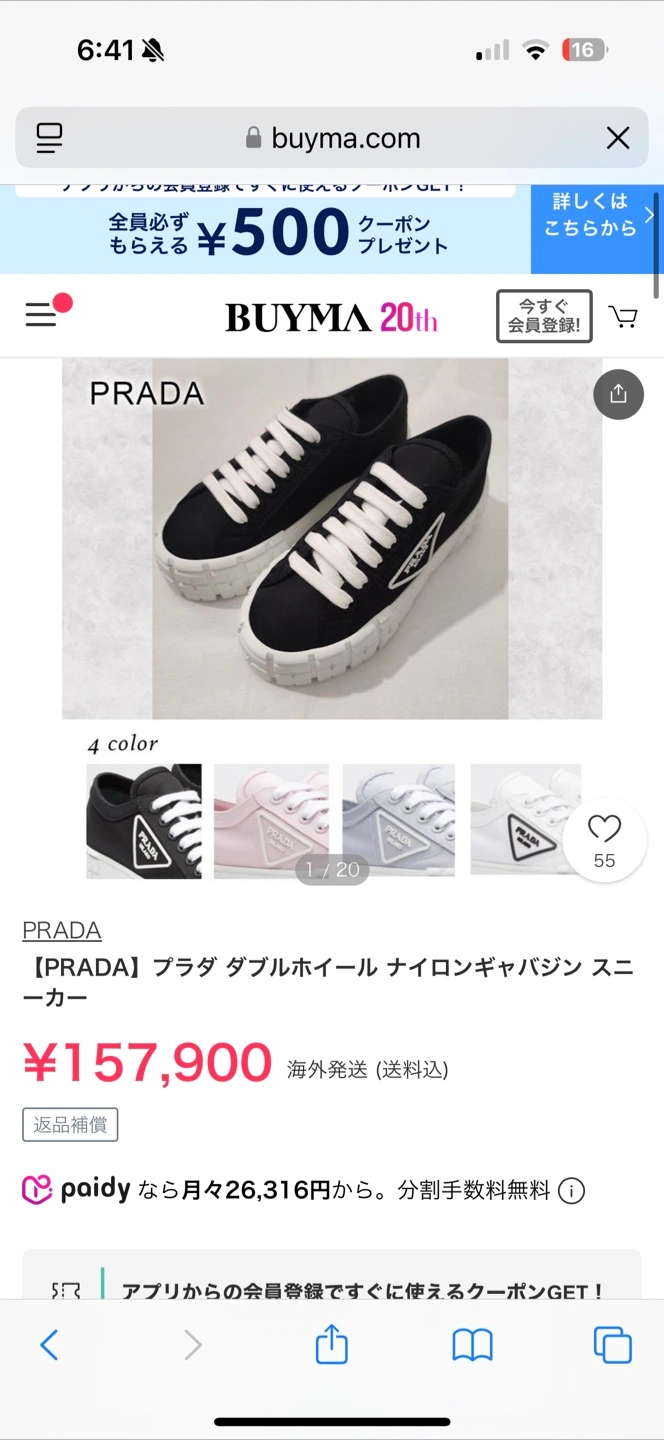Show open Safari tabs
The image size is (664, 1440).
(x=612, y=1345)
